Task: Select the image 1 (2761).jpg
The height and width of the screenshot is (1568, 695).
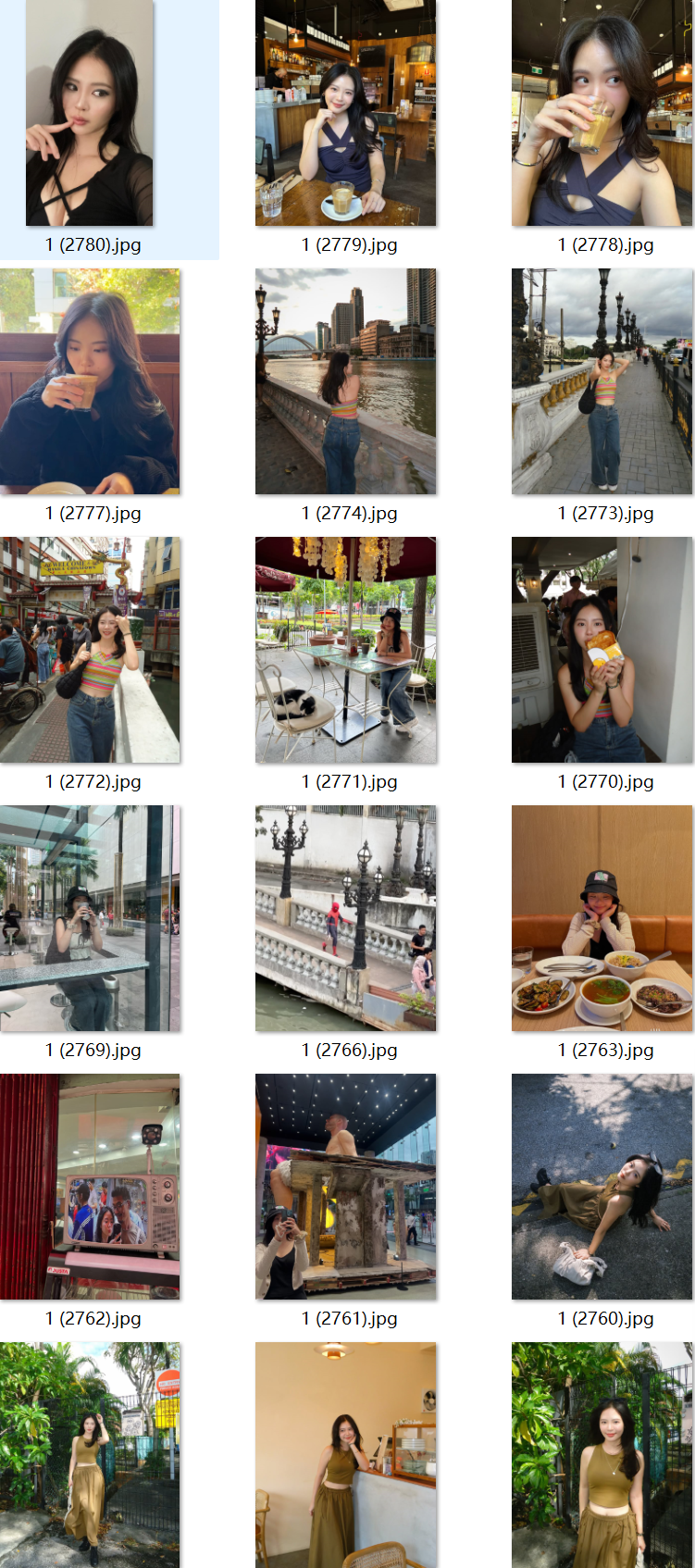Action: (x=345, y=1187)
